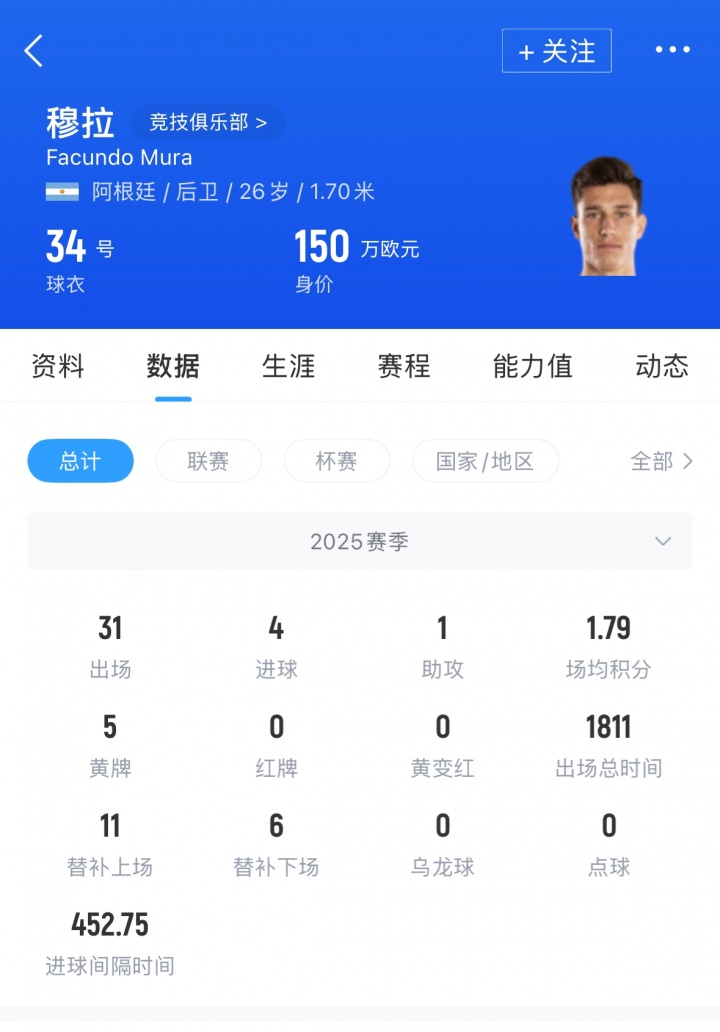Open the three-dot more options menu
720x1032 pixels.
(673, 50)
